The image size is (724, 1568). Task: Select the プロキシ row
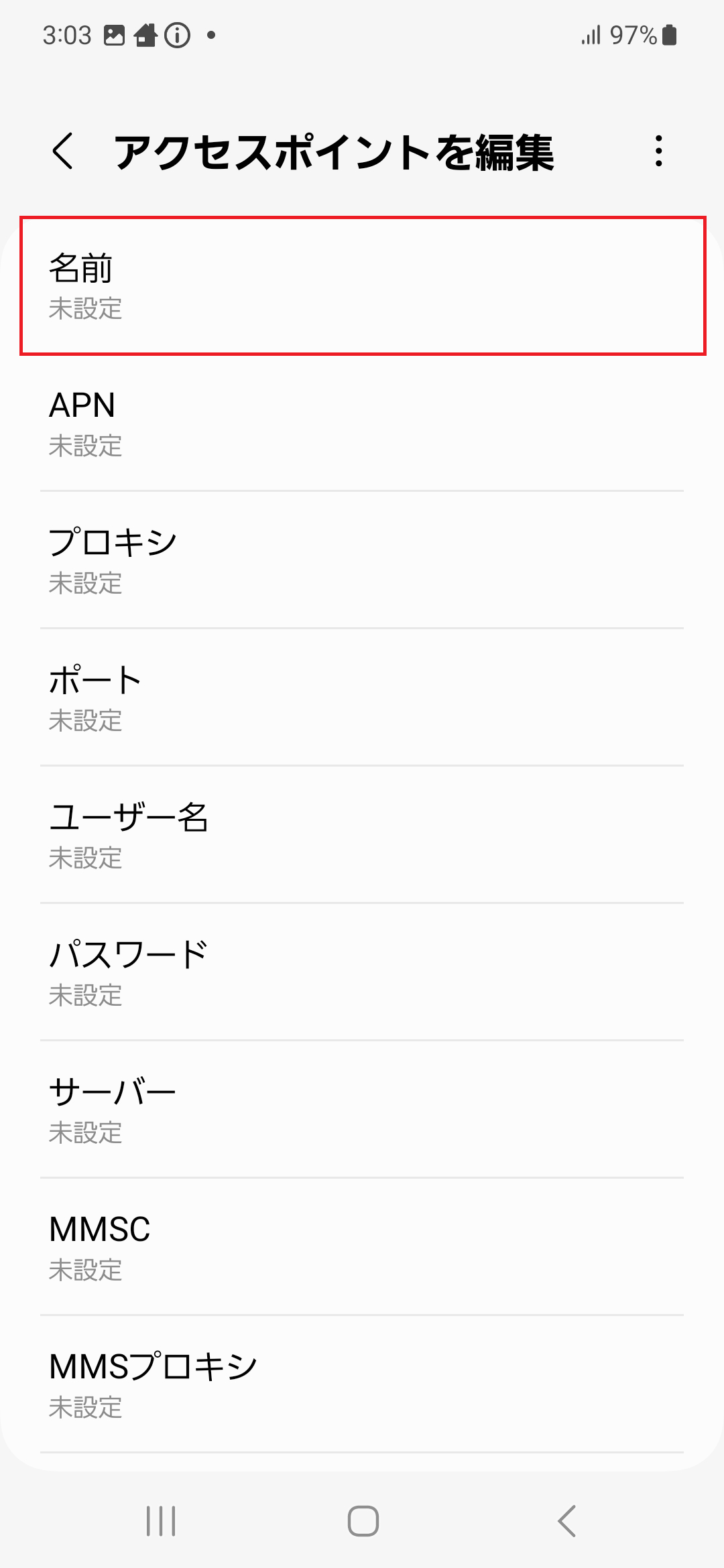point(362,561)
